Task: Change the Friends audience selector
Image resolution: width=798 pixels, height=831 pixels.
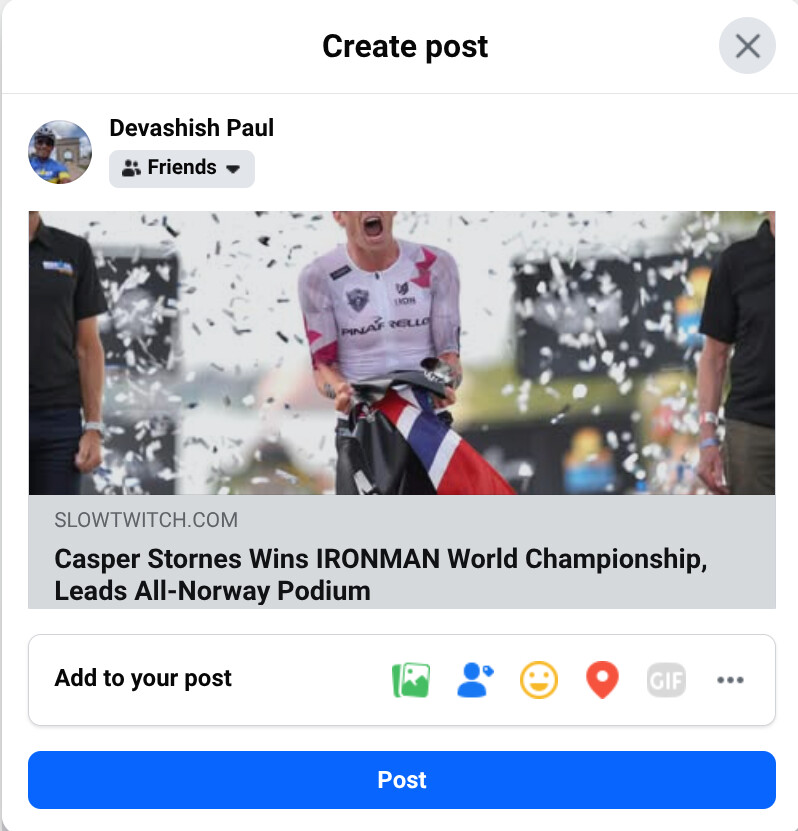Action: click(x=182, y=168)
